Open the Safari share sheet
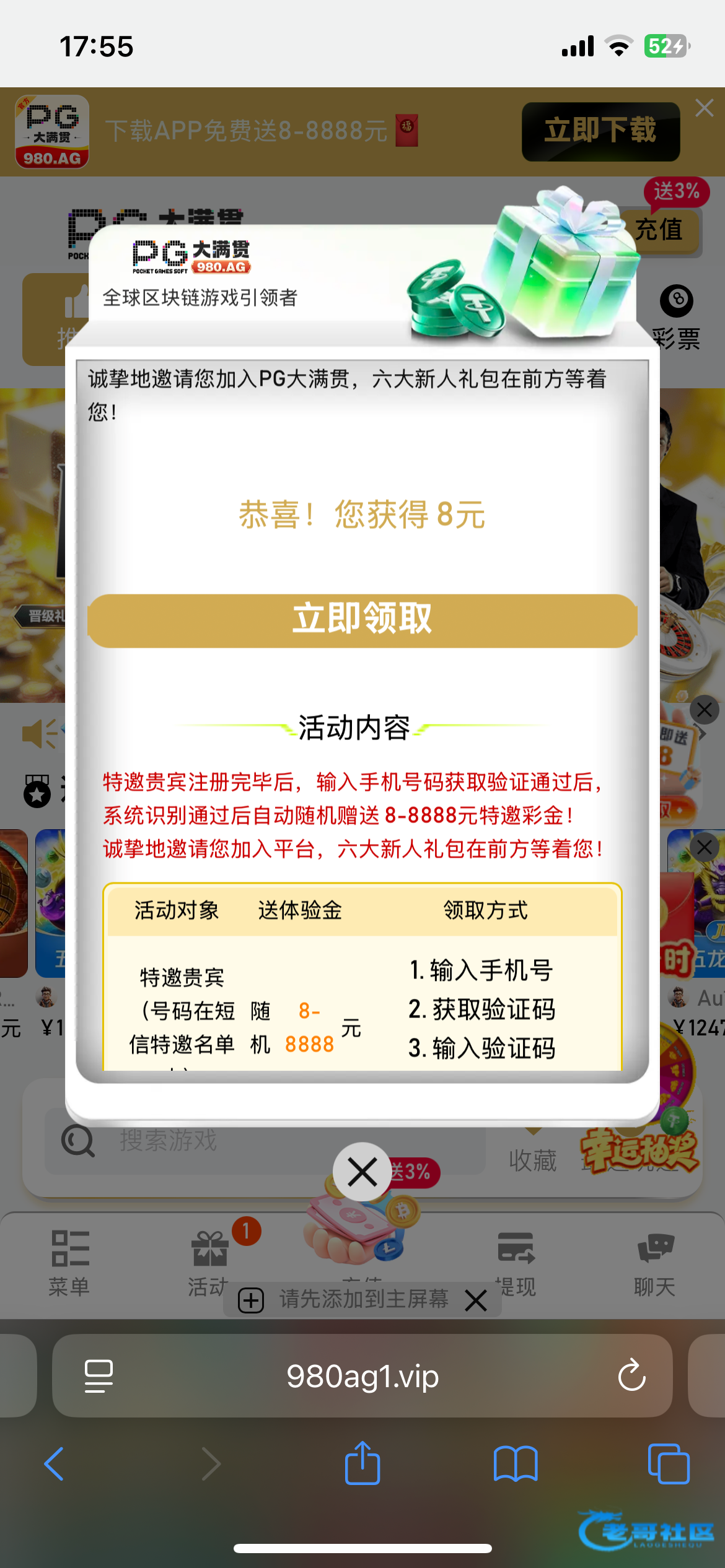The width and height of the screenshot is (725, 1568). (x=362, y=1463)
